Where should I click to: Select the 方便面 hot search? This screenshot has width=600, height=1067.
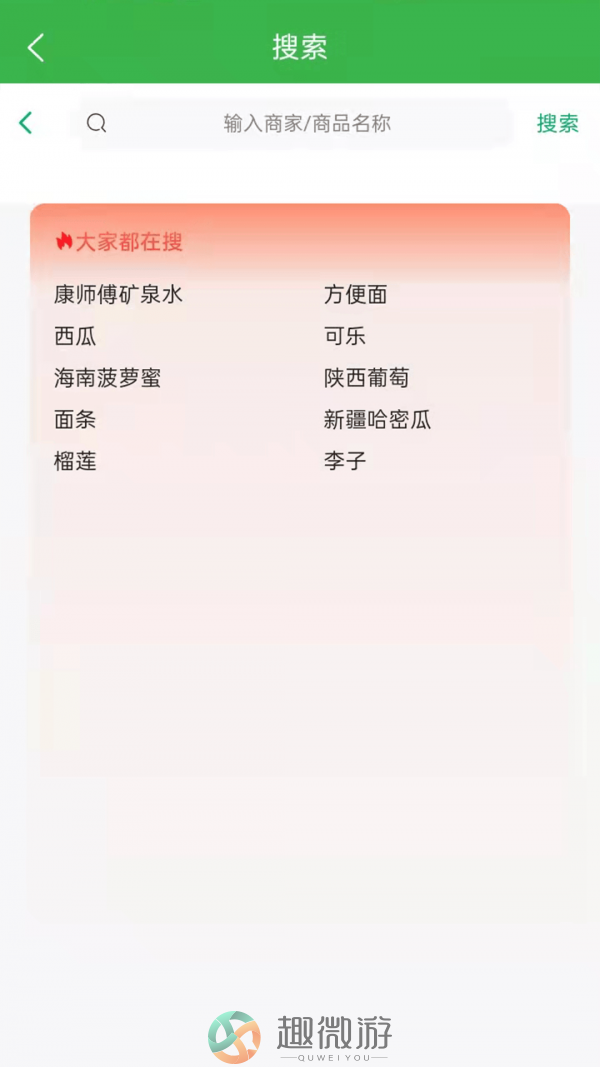(x=356, y=295)
